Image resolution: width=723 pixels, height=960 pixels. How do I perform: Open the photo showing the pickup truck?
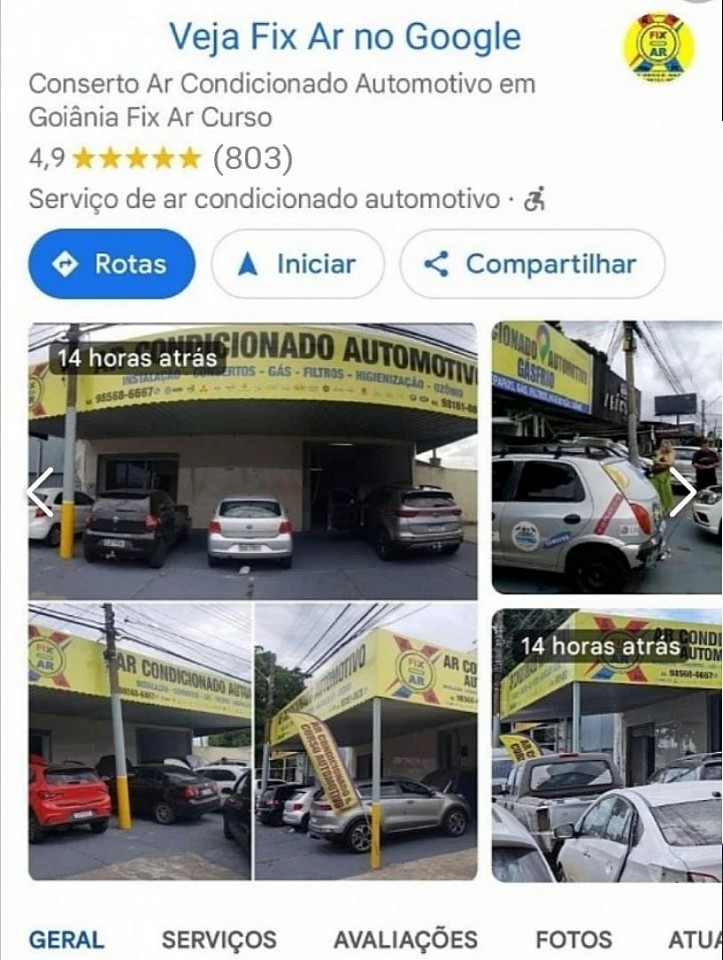pos(607,745)
